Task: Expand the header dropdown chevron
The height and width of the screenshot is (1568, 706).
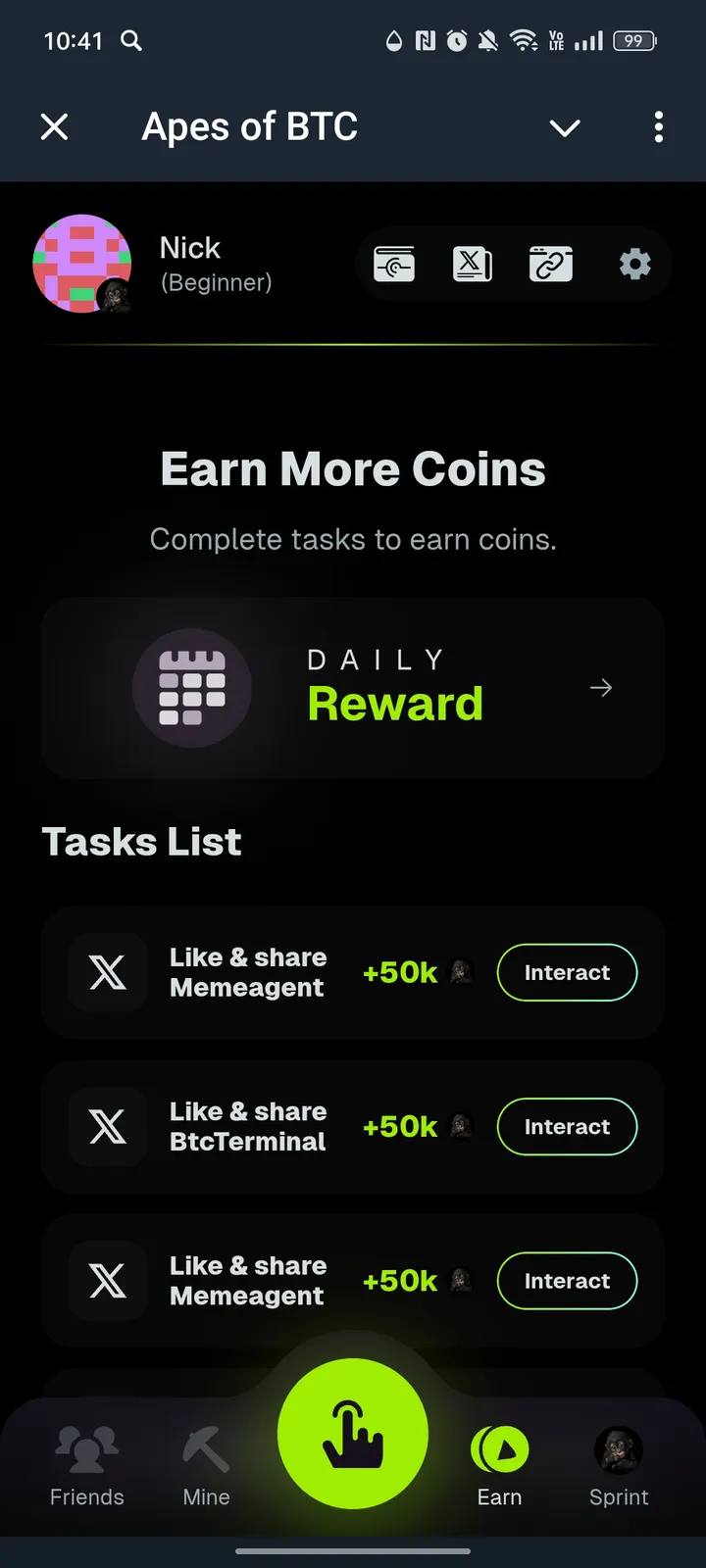Action: pyautogui.click(x=565, y=127)
